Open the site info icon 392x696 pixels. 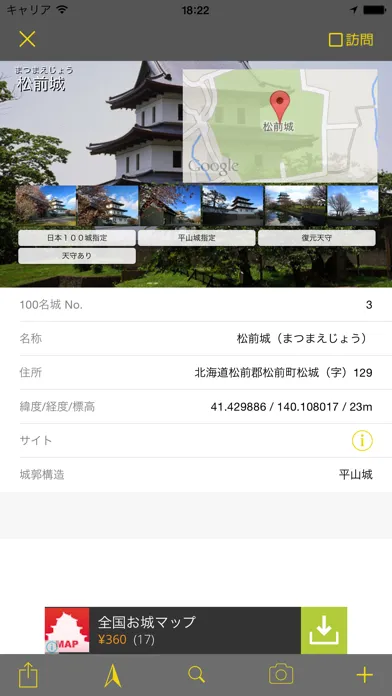(362, 441)
